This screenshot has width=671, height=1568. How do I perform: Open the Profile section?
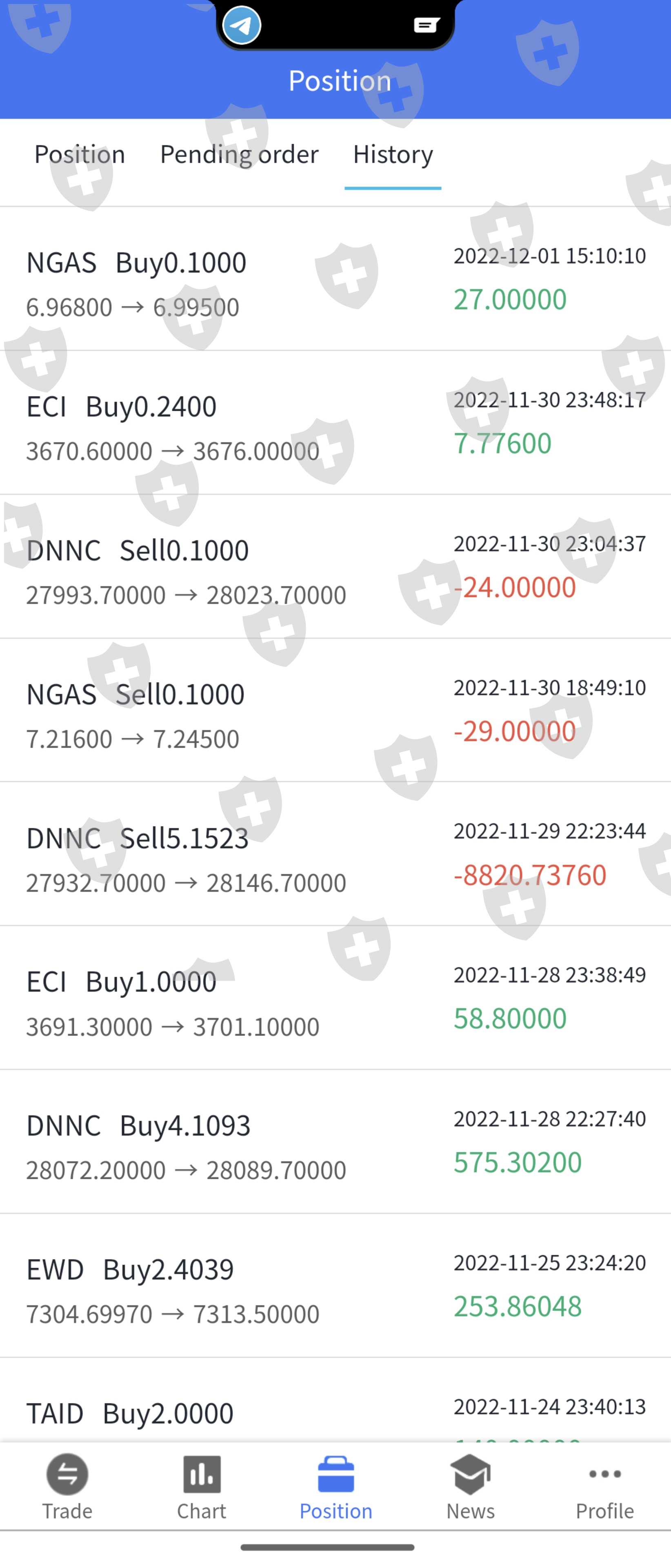tap(605, 1486)
